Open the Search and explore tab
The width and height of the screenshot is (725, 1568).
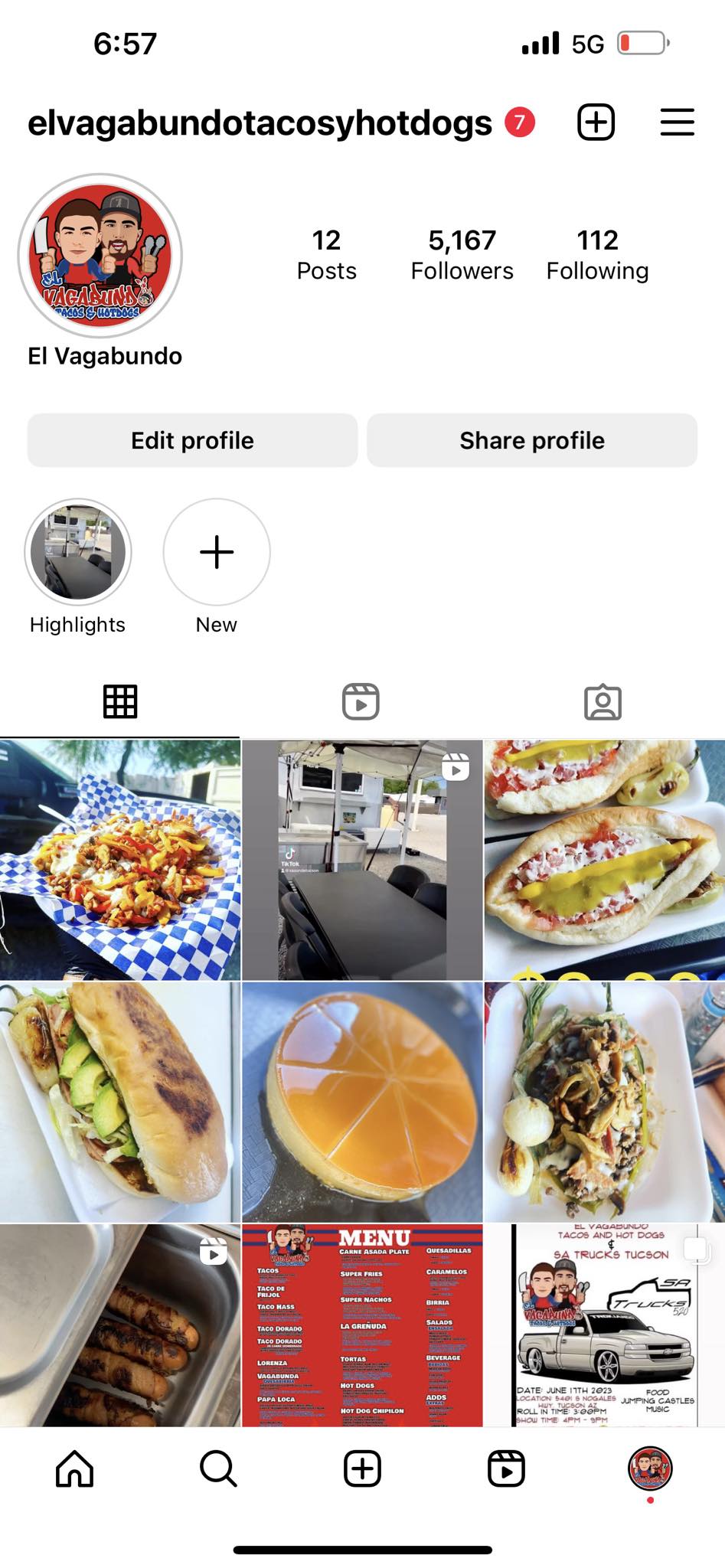[x=218, y=1468]
